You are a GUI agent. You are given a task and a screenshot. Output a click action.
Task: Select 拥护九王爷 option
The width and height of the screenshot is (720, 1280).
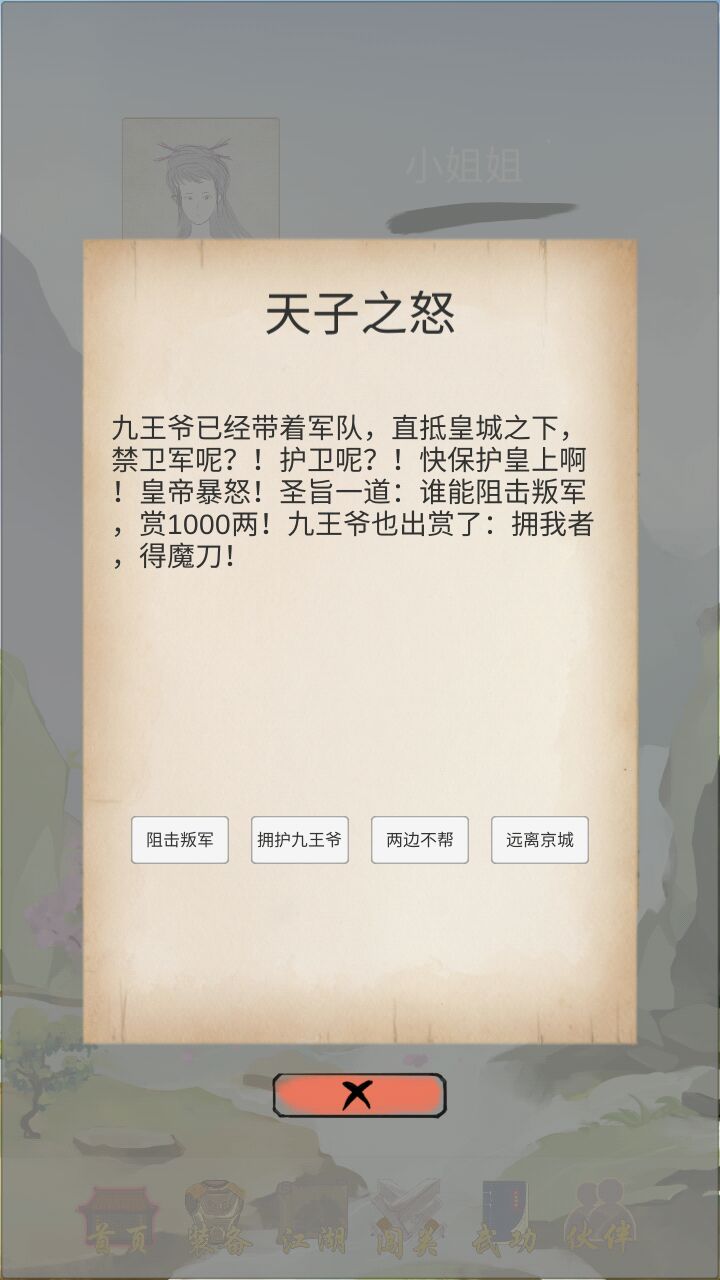(x=300, y=840)
